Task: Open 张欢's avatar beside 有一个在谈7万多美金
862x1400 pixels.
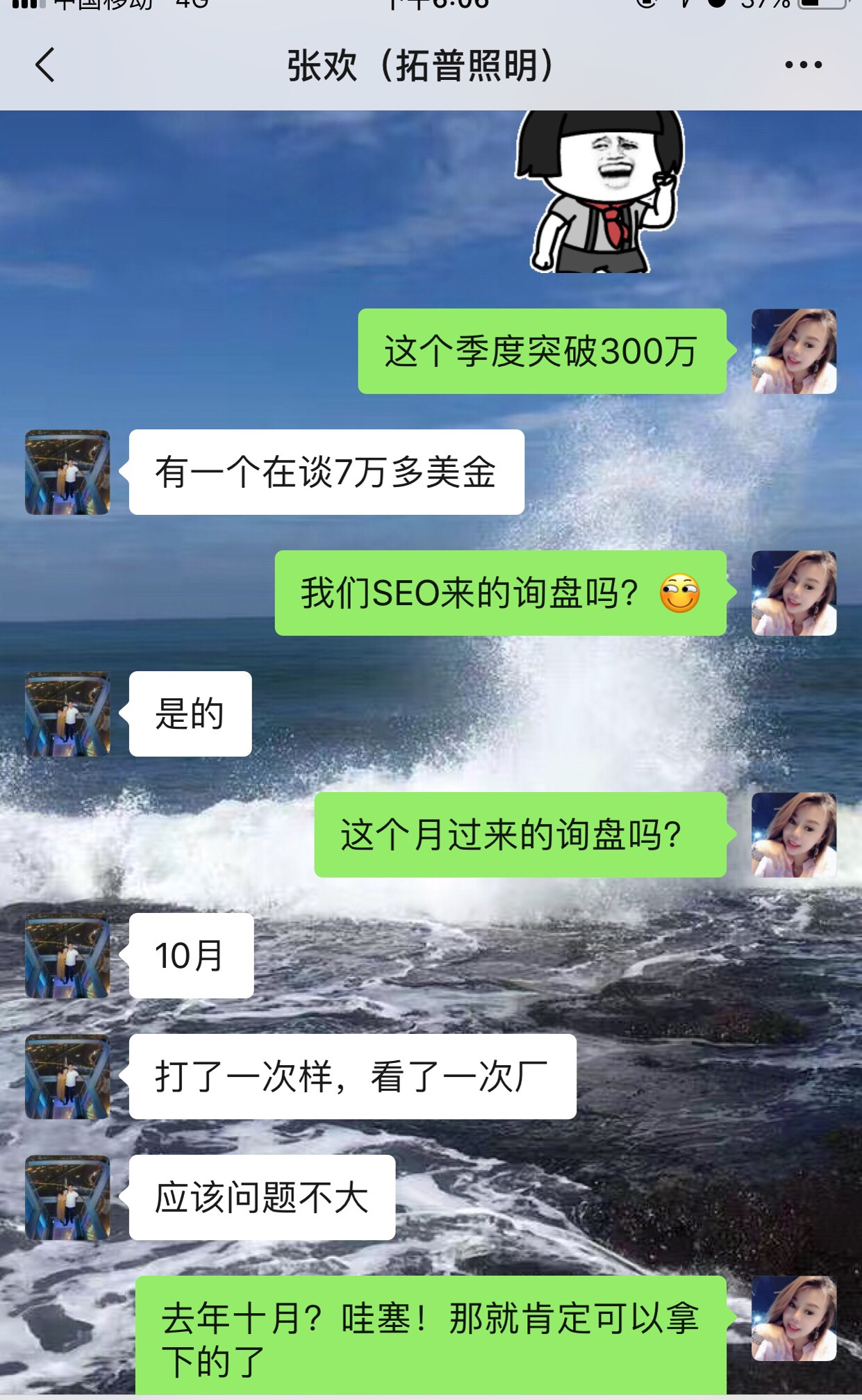Action: tap(67, 472)
